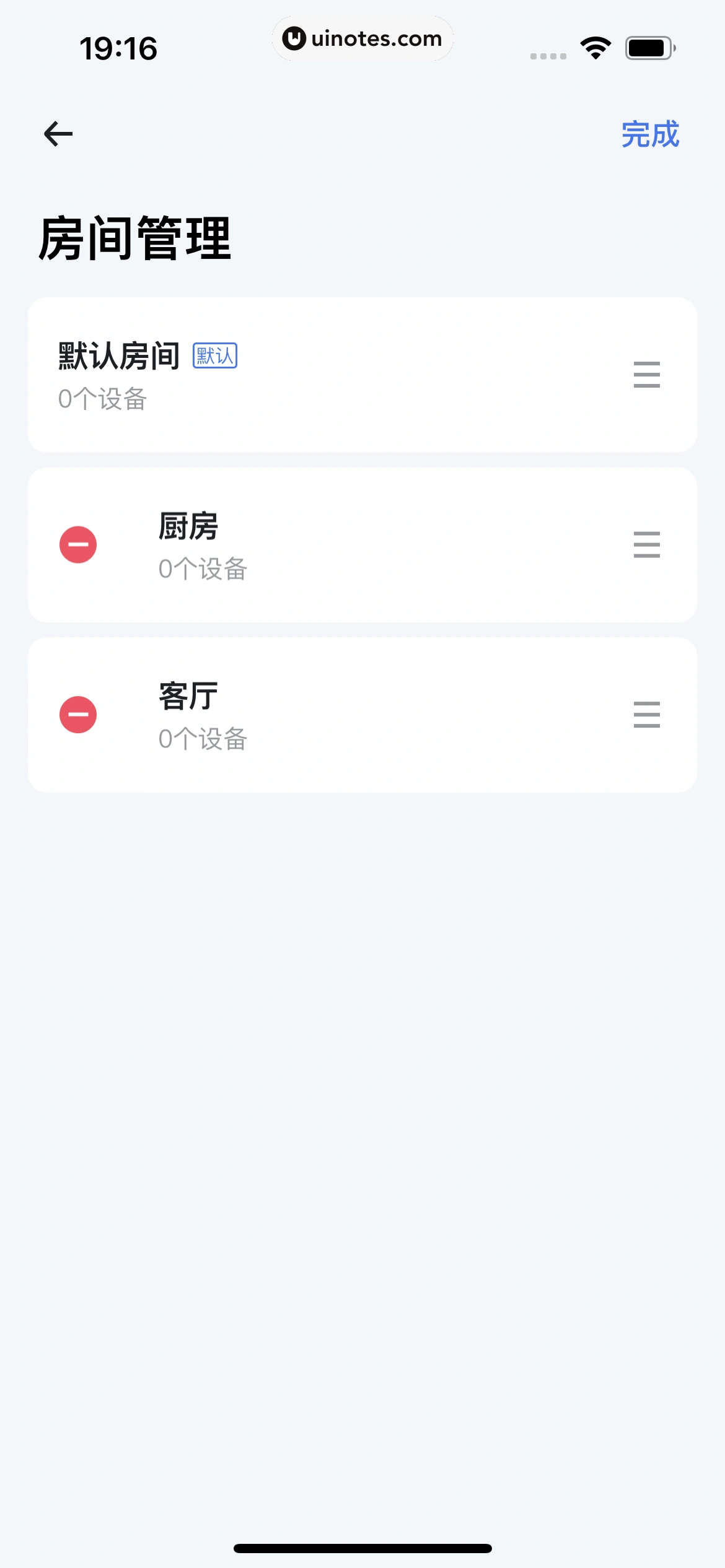Screen dimensions: 725x1568
Task: Tap the 默认 badge next to 默认房间
Action: 214,355
